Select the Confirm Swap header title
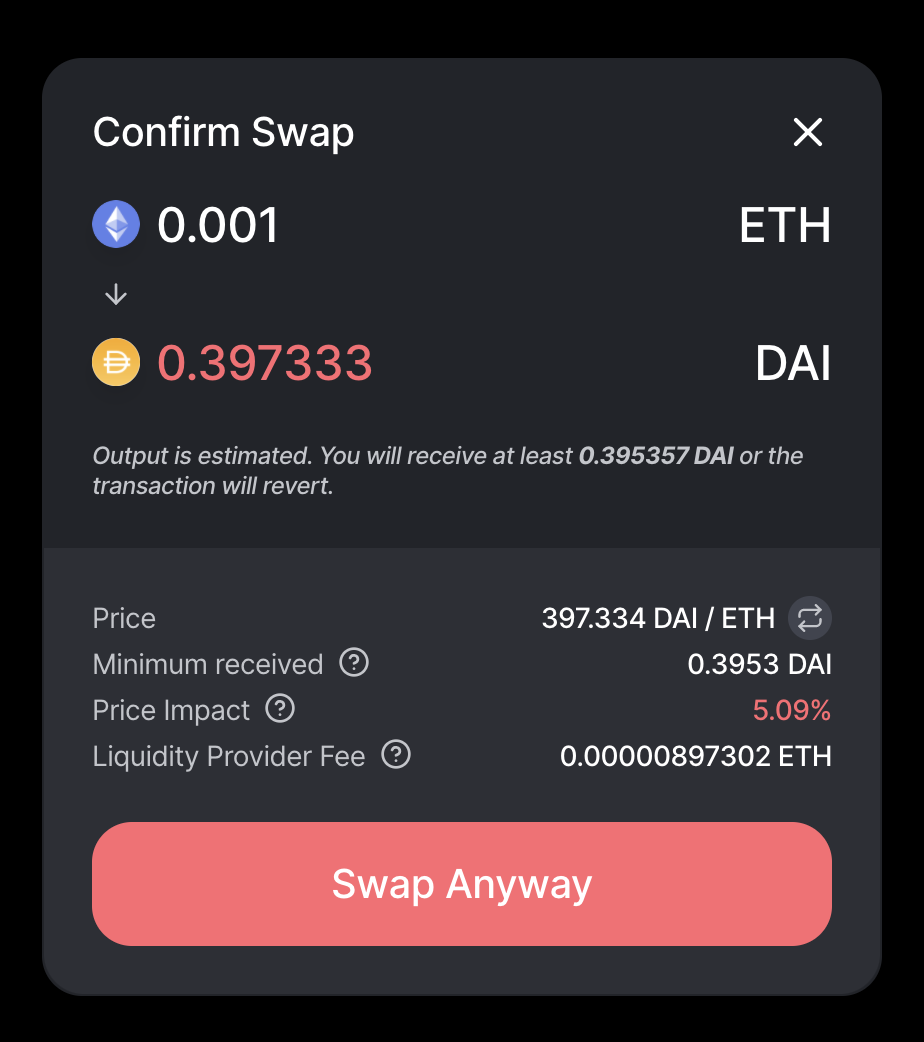The height and width of the screenshot is (1042, 924). pyautogui.click(x=223, y=131)
